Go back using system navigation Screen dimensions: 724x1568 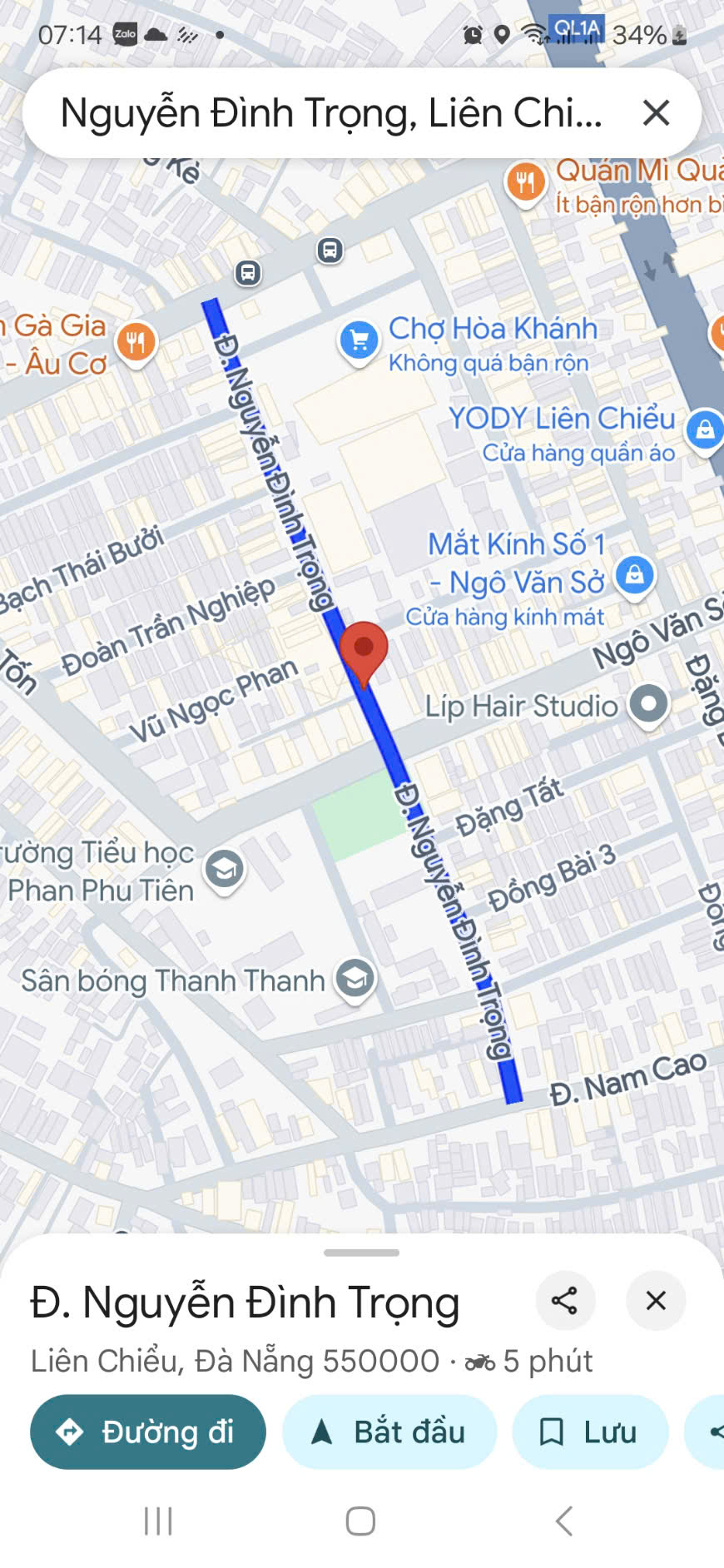click(564, 1521)
